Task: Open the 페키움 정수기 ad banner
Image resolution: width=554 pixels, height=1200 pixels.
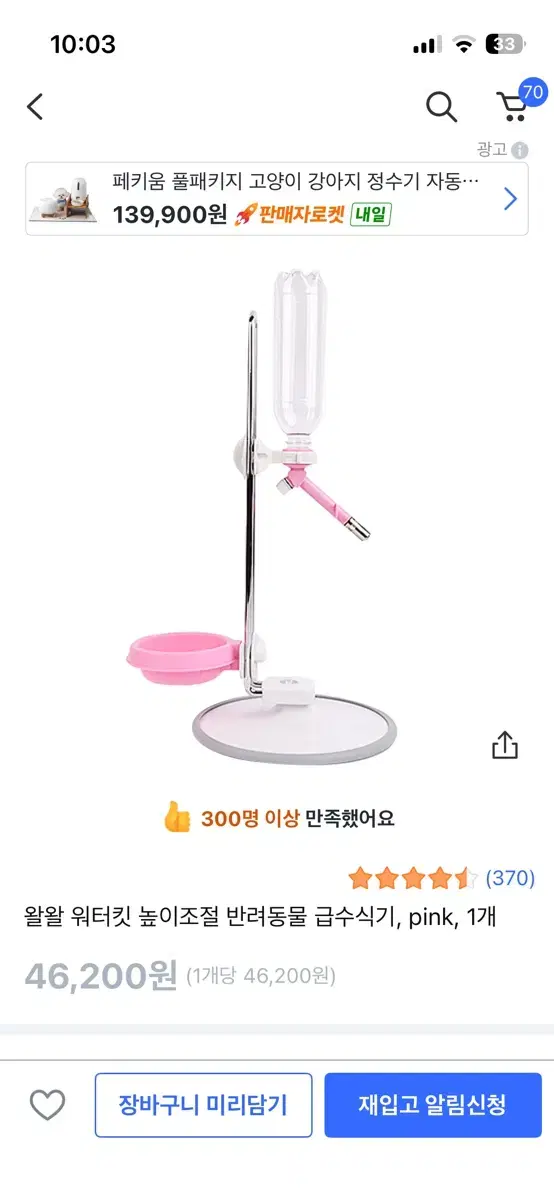Action: pyautogui.click(x=277, y=199)
